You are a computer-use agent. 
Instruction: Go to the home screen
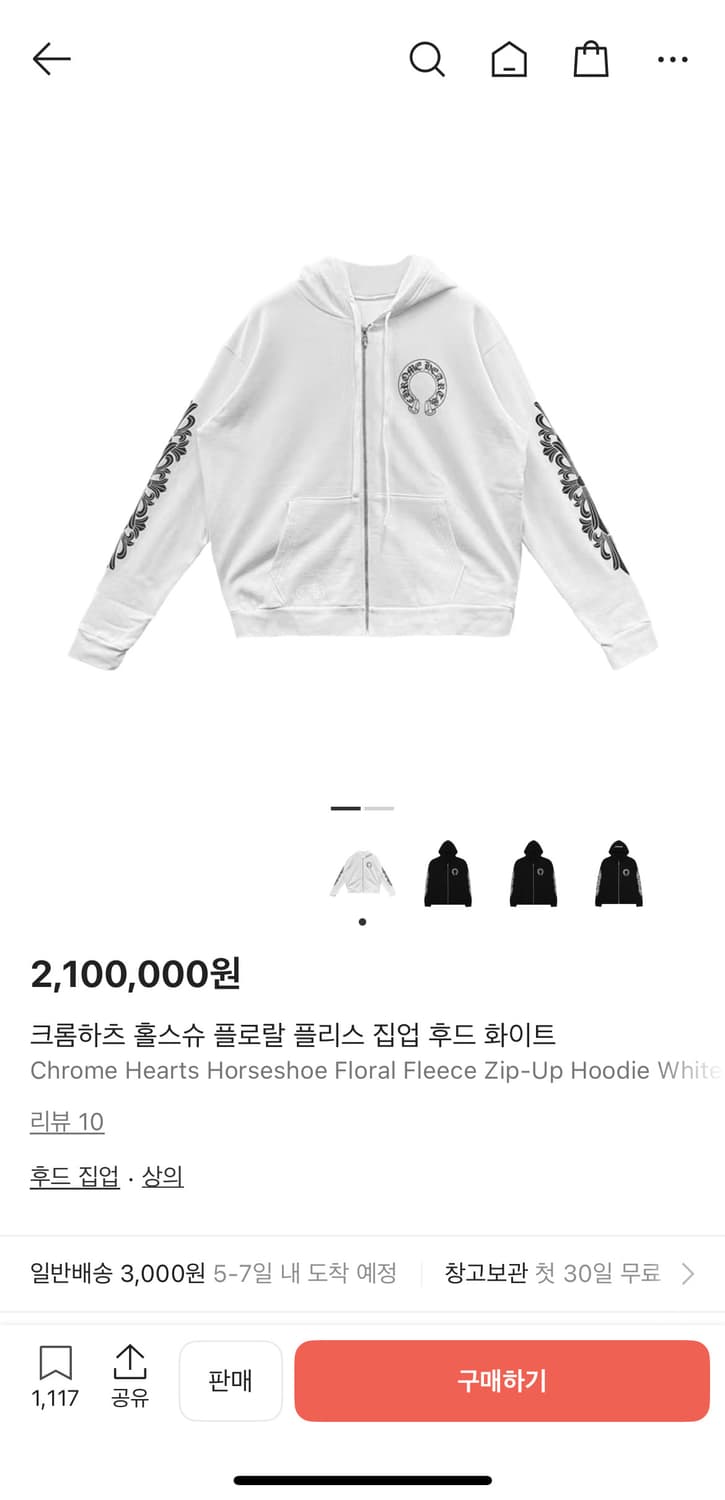[x=509, y=59]
